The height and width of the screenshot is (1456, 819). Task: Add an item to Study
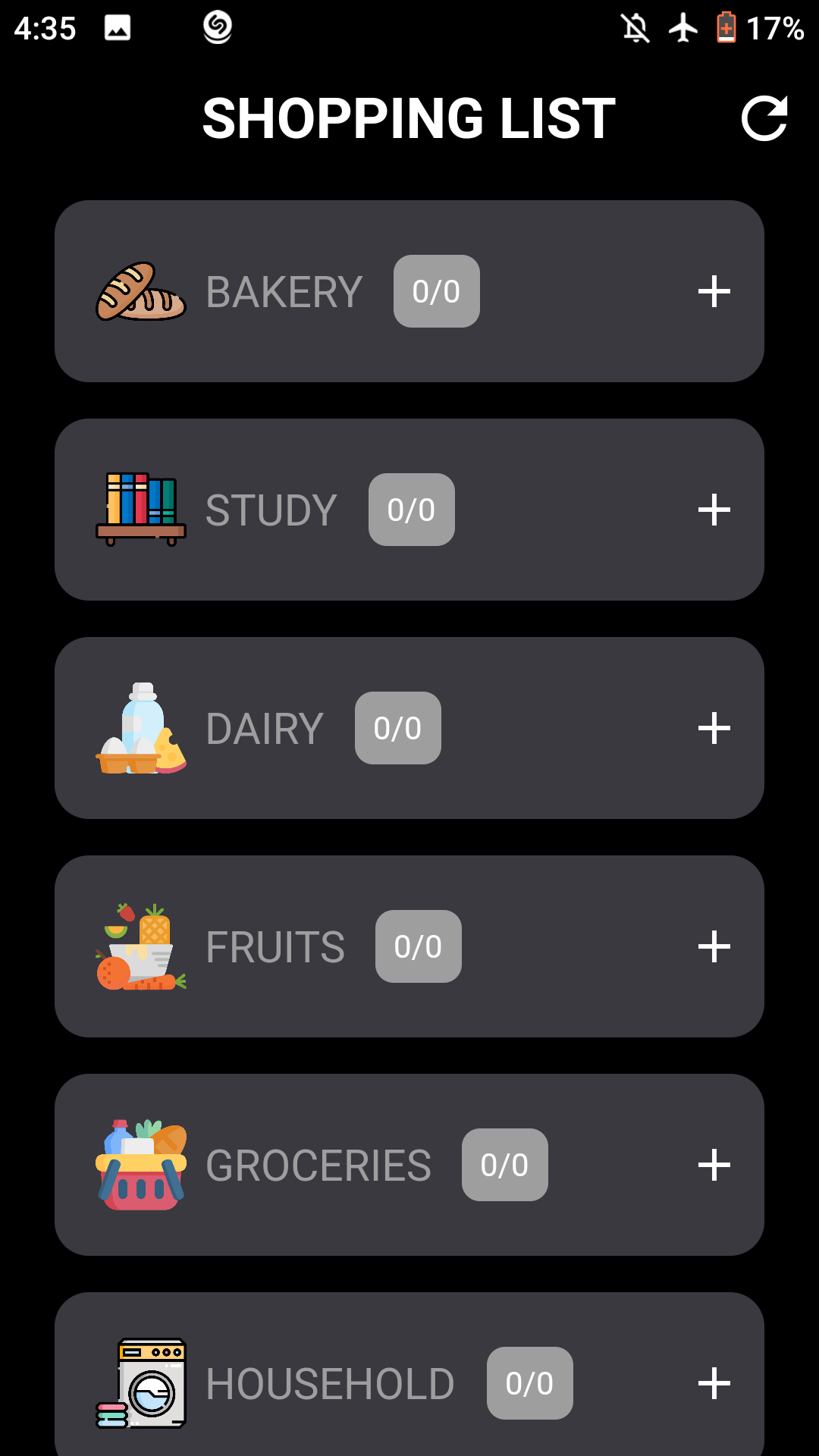coord(714,510)
